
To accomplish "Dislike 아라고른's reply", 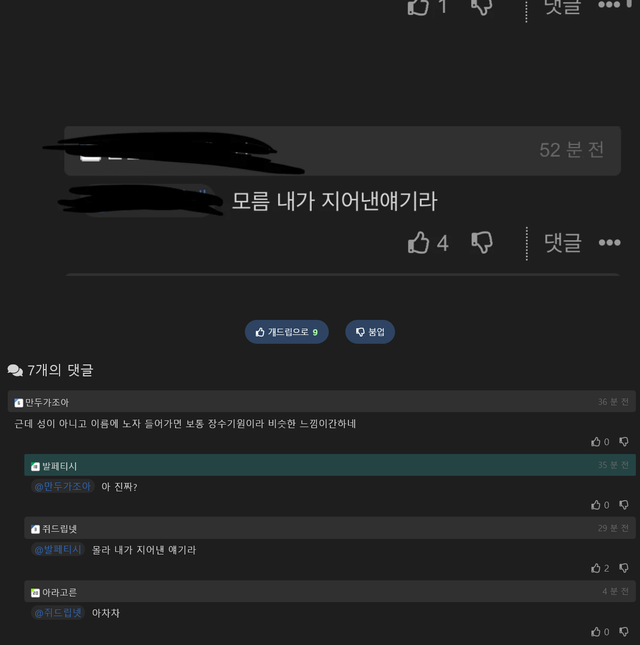I will (x=624, y=632).
